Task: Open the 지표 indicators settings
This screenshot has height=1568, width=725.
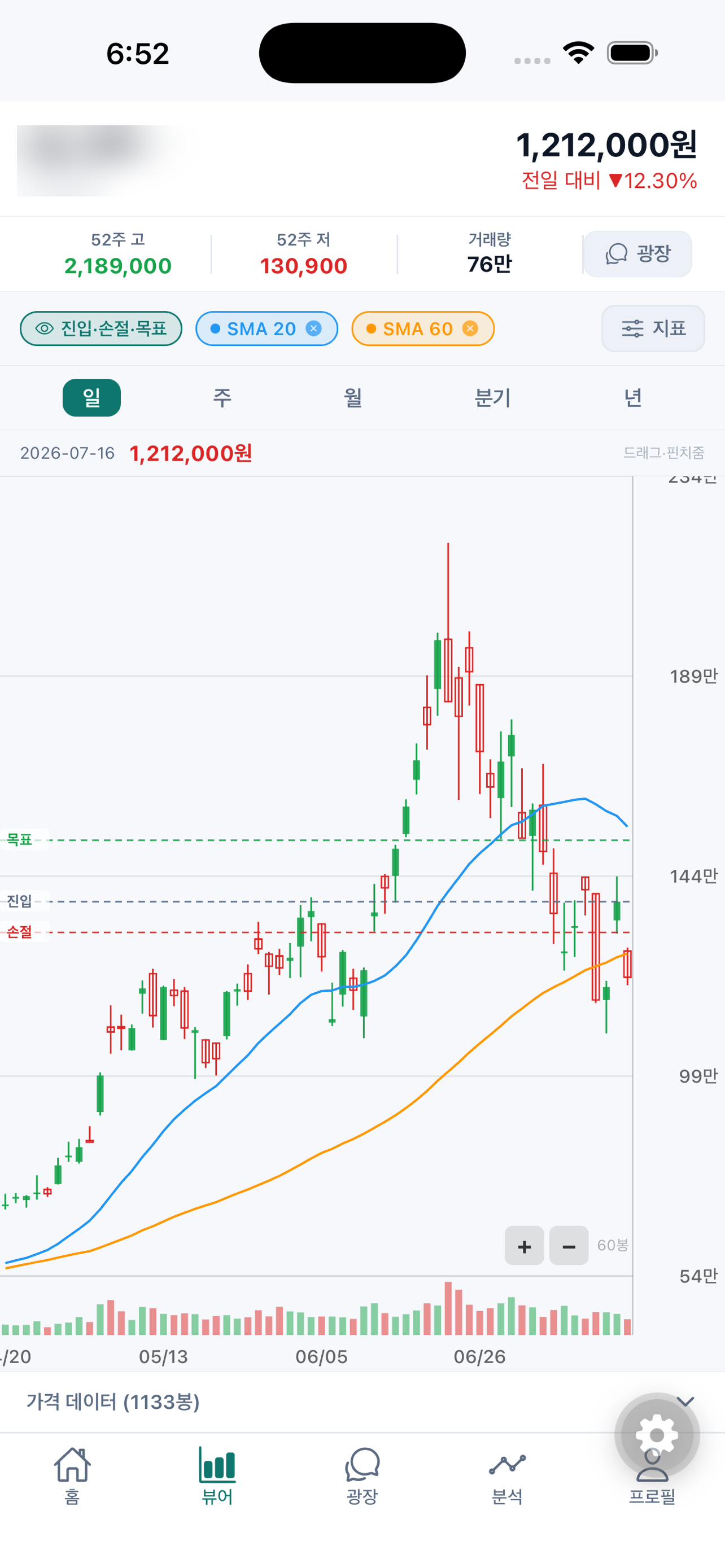Action: (653, 329)
